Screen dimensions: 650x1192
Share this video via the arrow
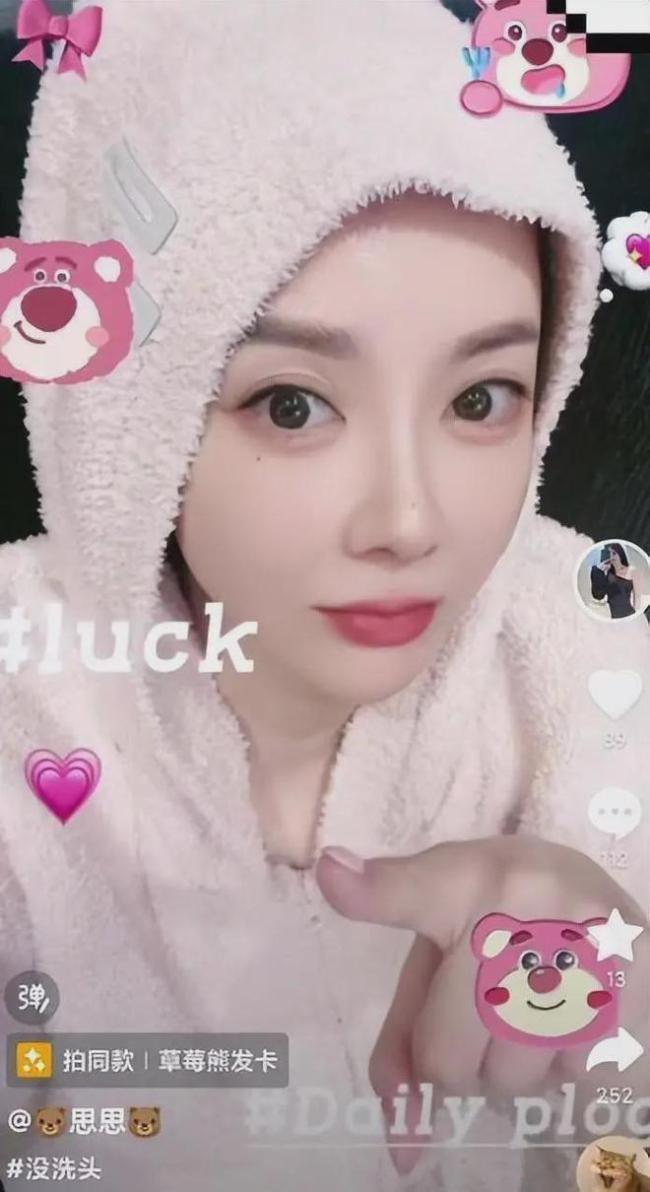pos(614,1050)
